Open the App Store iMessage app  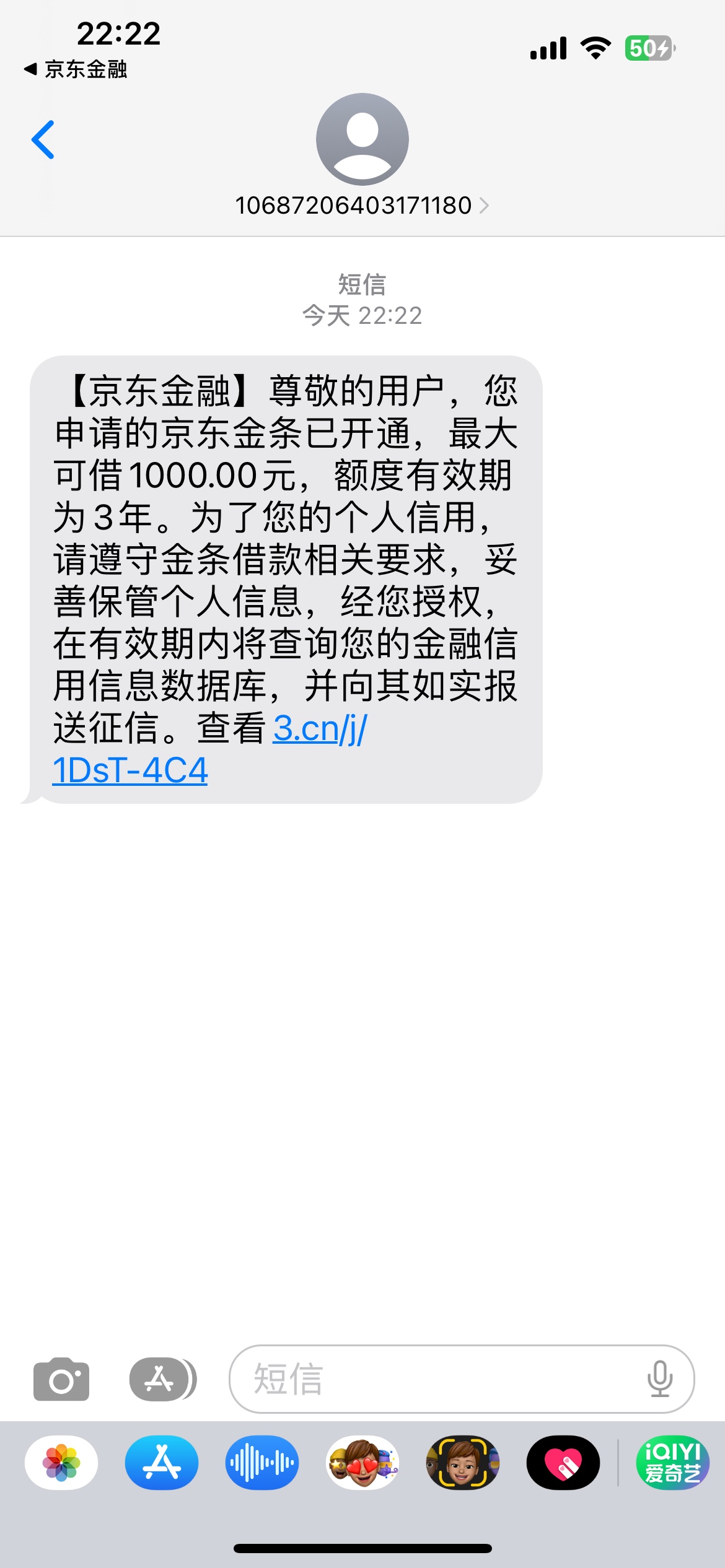[162, 1463]
